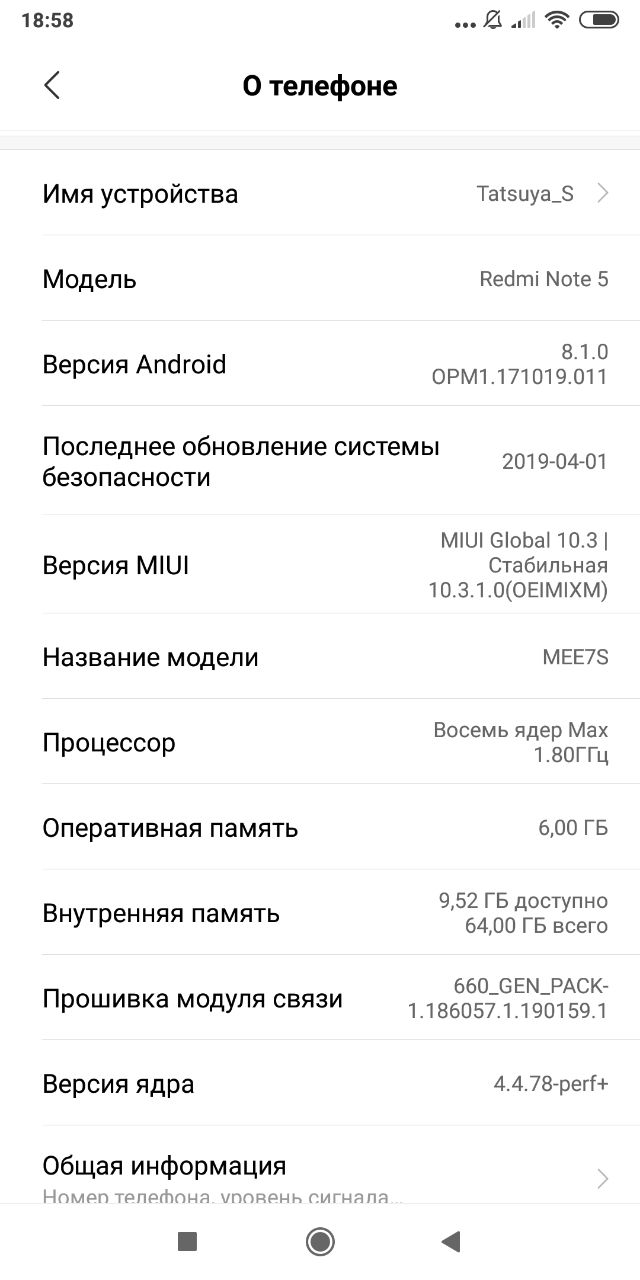Open the Имя устройства row
Image resolution: width=640 pixels, height=1280 pixels.
point(320,193)
